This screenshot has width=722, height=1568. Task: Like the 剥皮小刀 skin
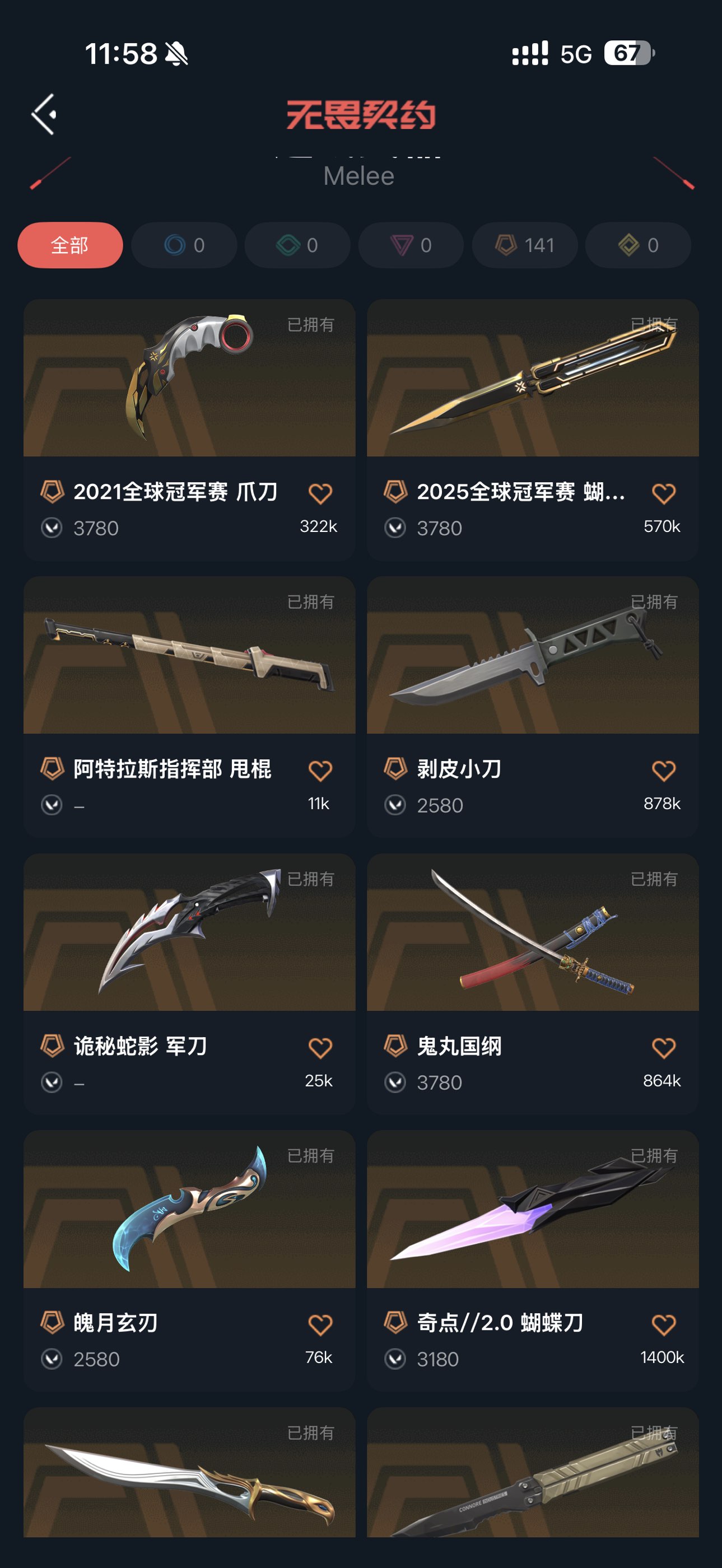tap(664, 771)
